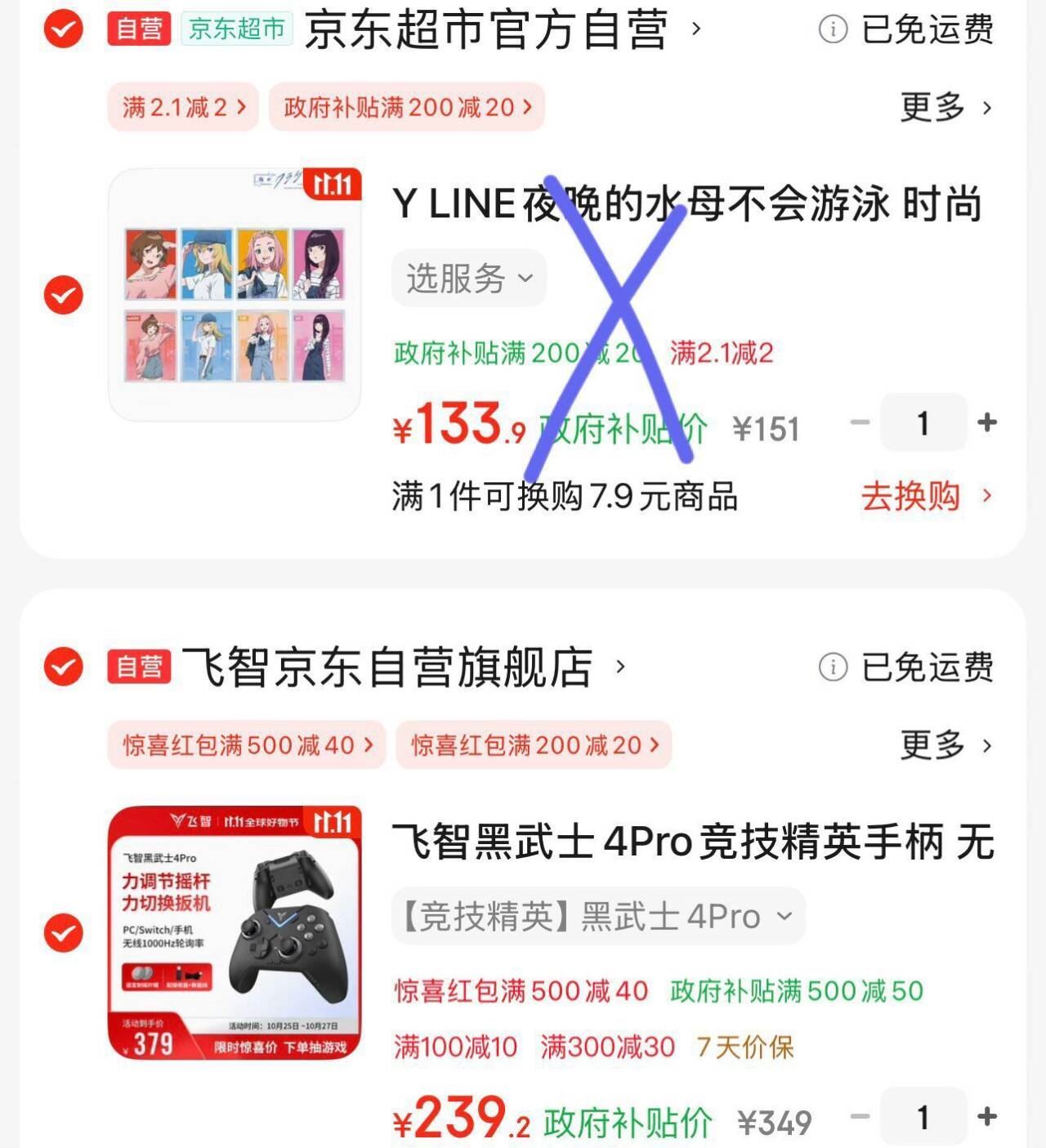
Task: Deselect the 飞智黑武士 4Pro item checkbox
Action: pyautogui.click(x=63, y=933)
